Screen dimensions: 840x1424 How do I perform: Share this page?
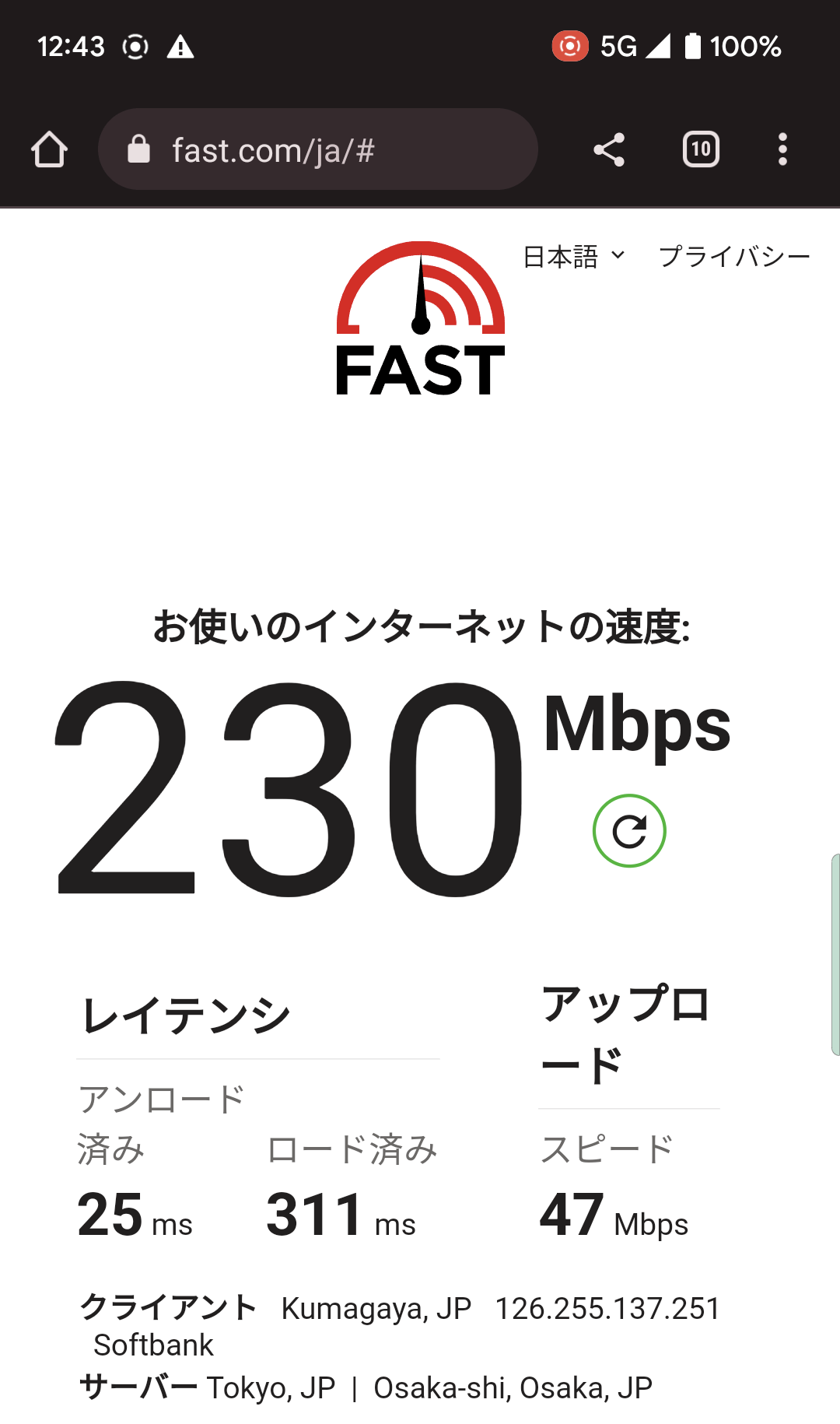[x=609, y=149]
